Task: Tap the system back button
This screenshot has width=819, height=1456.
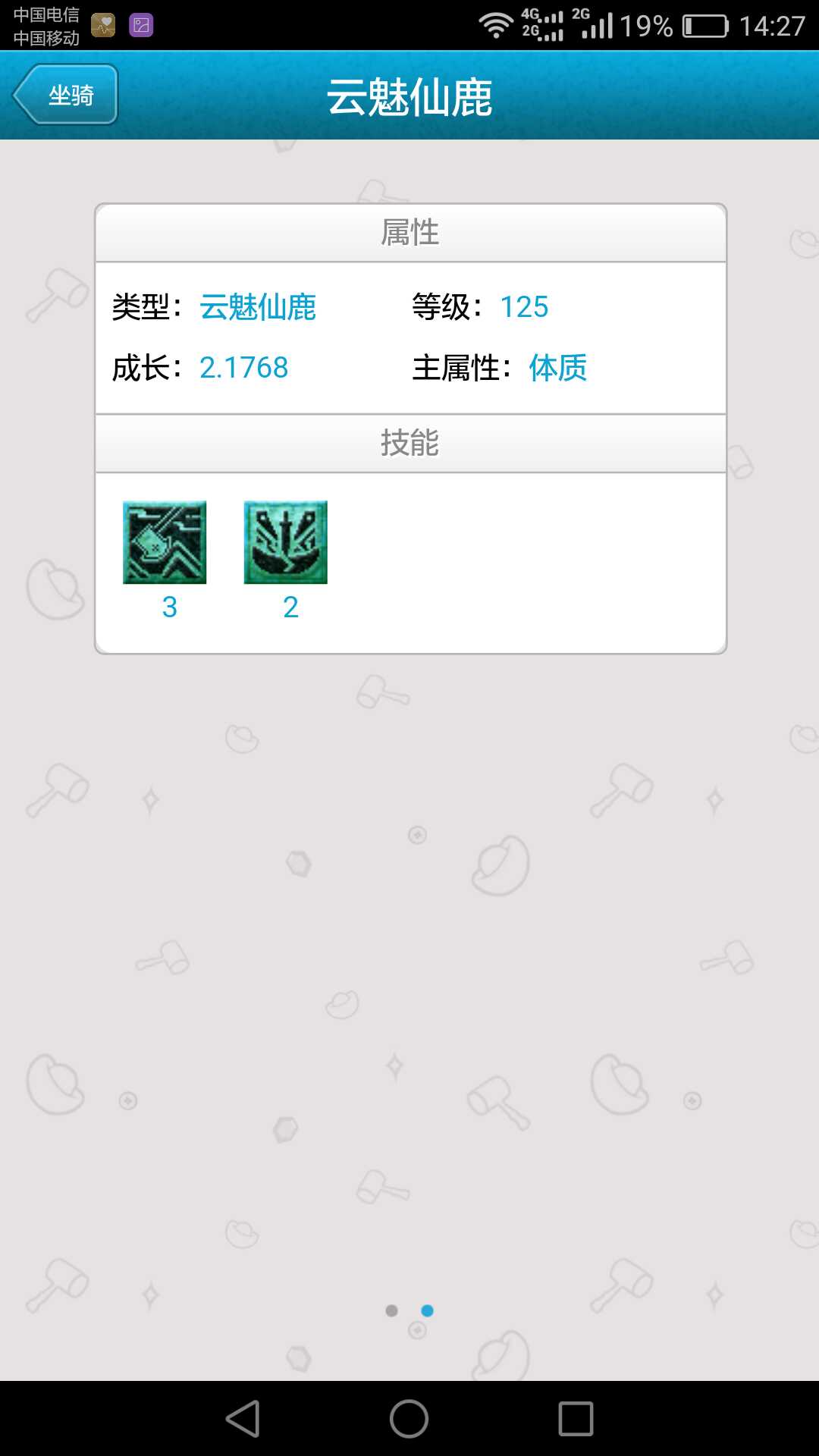Action: point(243,1418)
